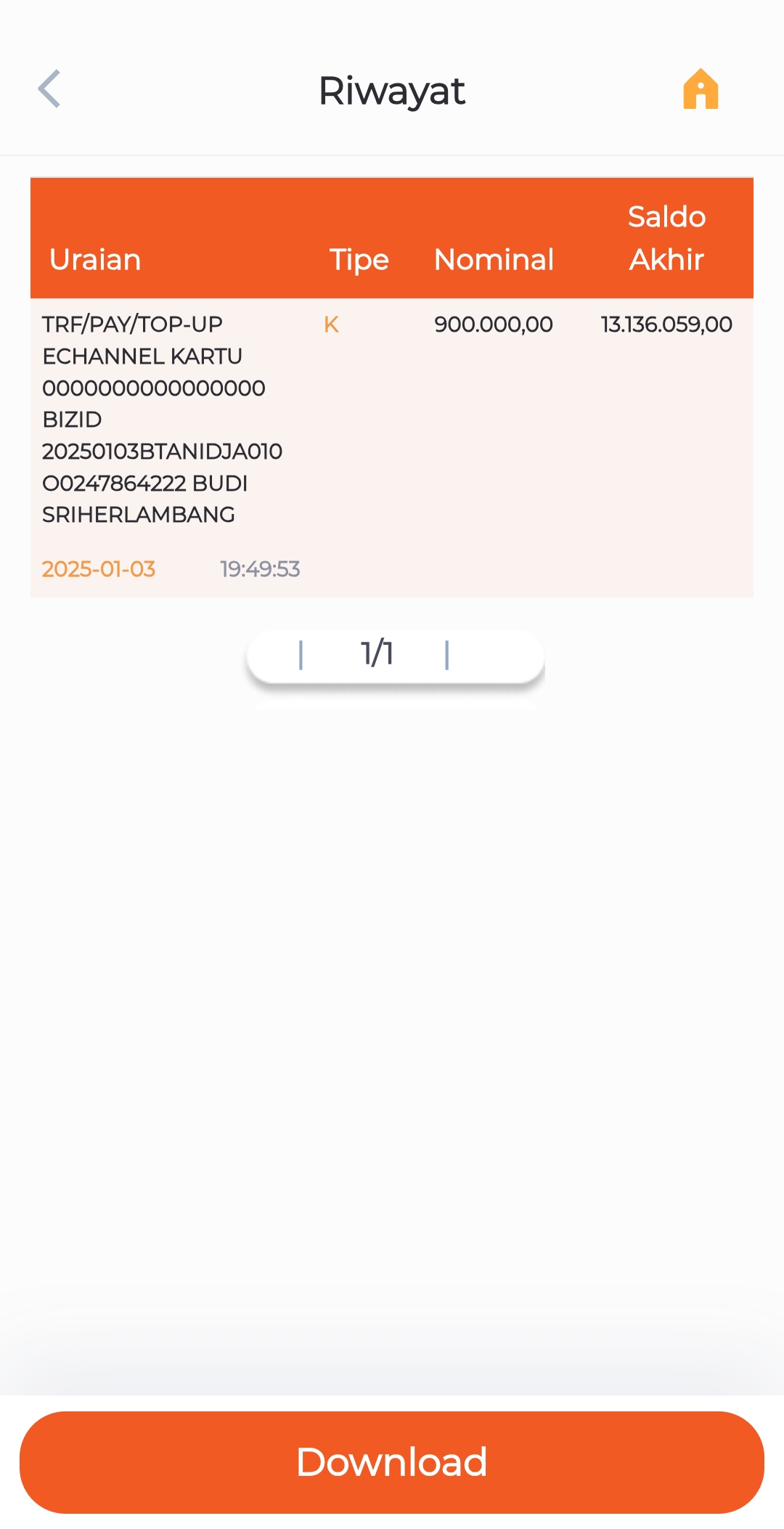The image size is (784, 1529).
Task: Tap the 1/1 page indicator
Action: tap(377, 654)
